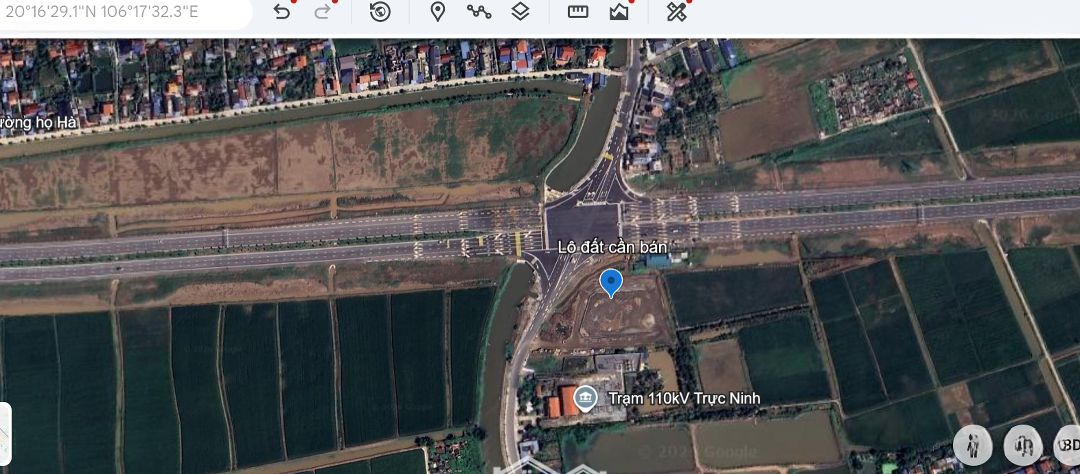
Task: Enter Street View with the pegman button
Action: pyautogui.click(x=973, y=444)
